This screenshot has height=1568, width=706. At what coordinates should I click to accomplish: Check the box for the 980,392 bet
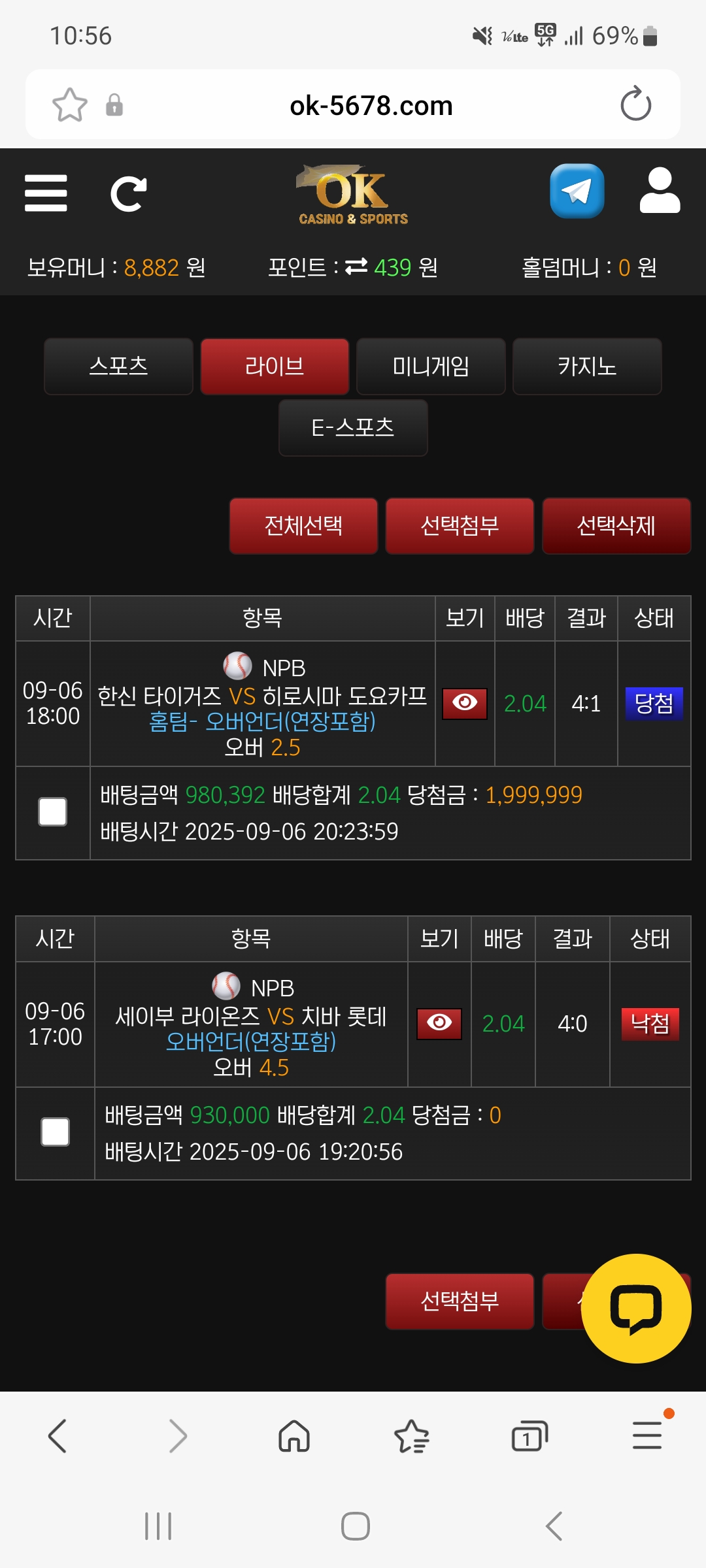click(53, 812)
